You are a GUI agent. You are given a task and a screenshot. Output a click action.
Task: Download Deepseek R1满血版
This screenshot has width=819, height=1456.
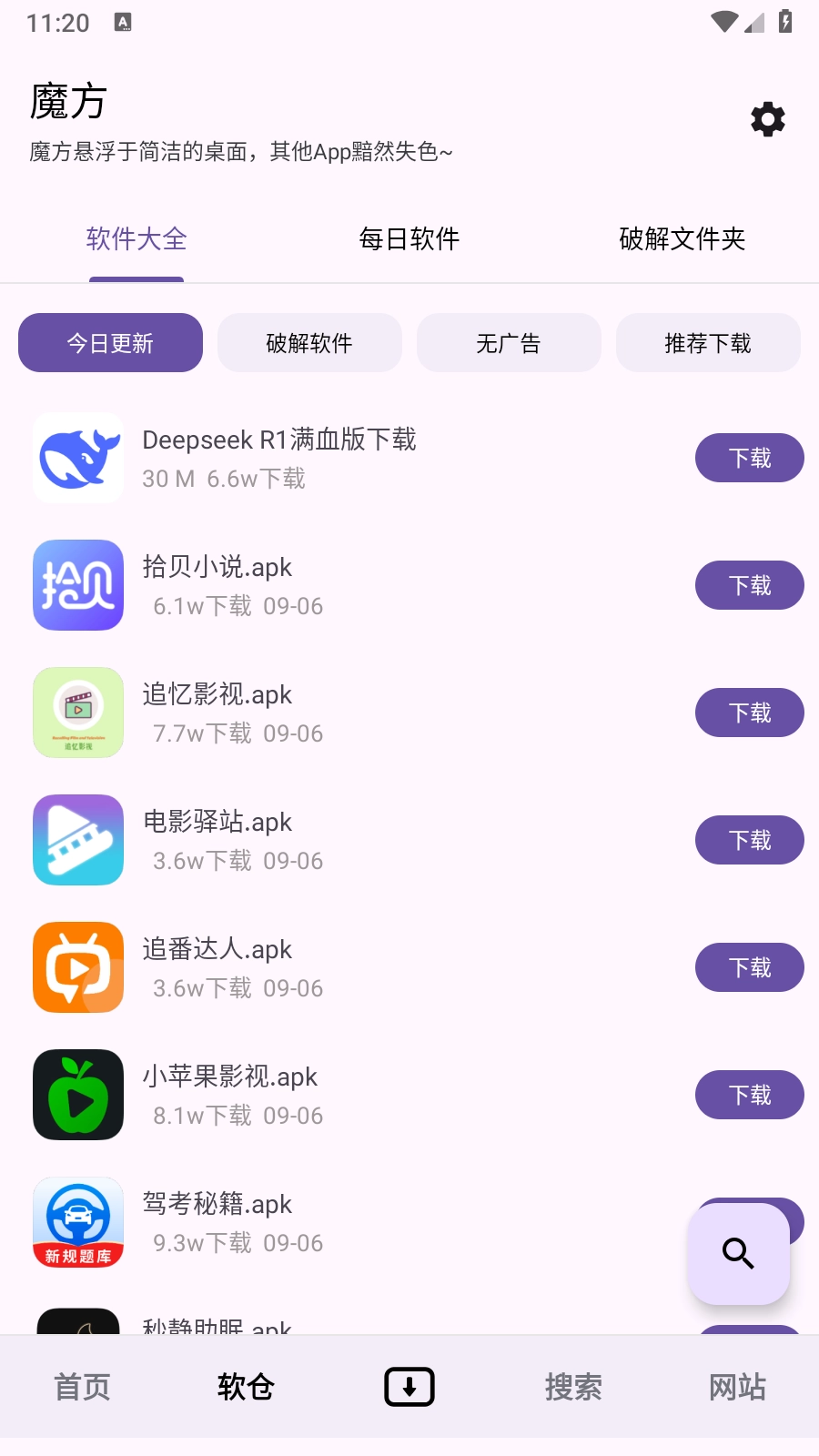749,458
